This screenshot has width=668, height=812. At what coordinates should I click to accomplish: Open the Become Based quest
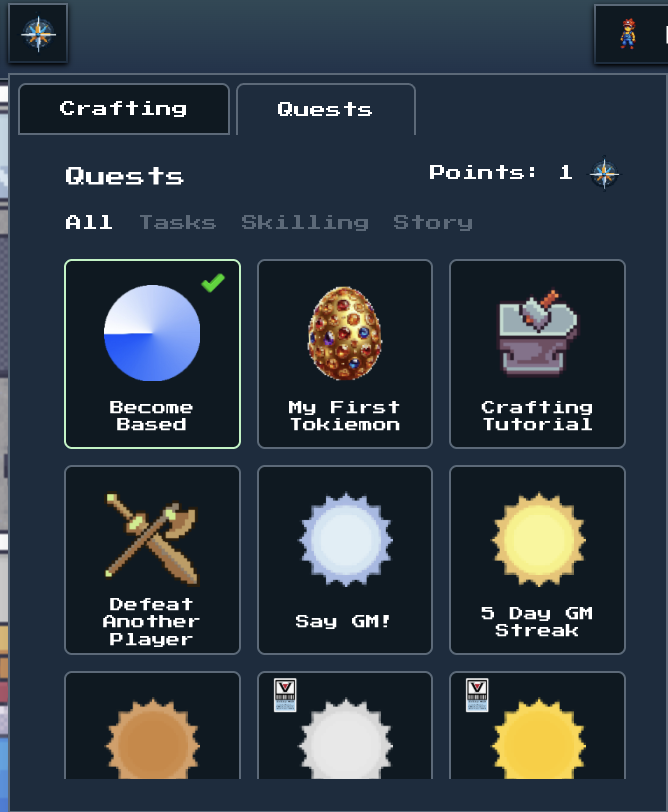click(x=152, y=354)
